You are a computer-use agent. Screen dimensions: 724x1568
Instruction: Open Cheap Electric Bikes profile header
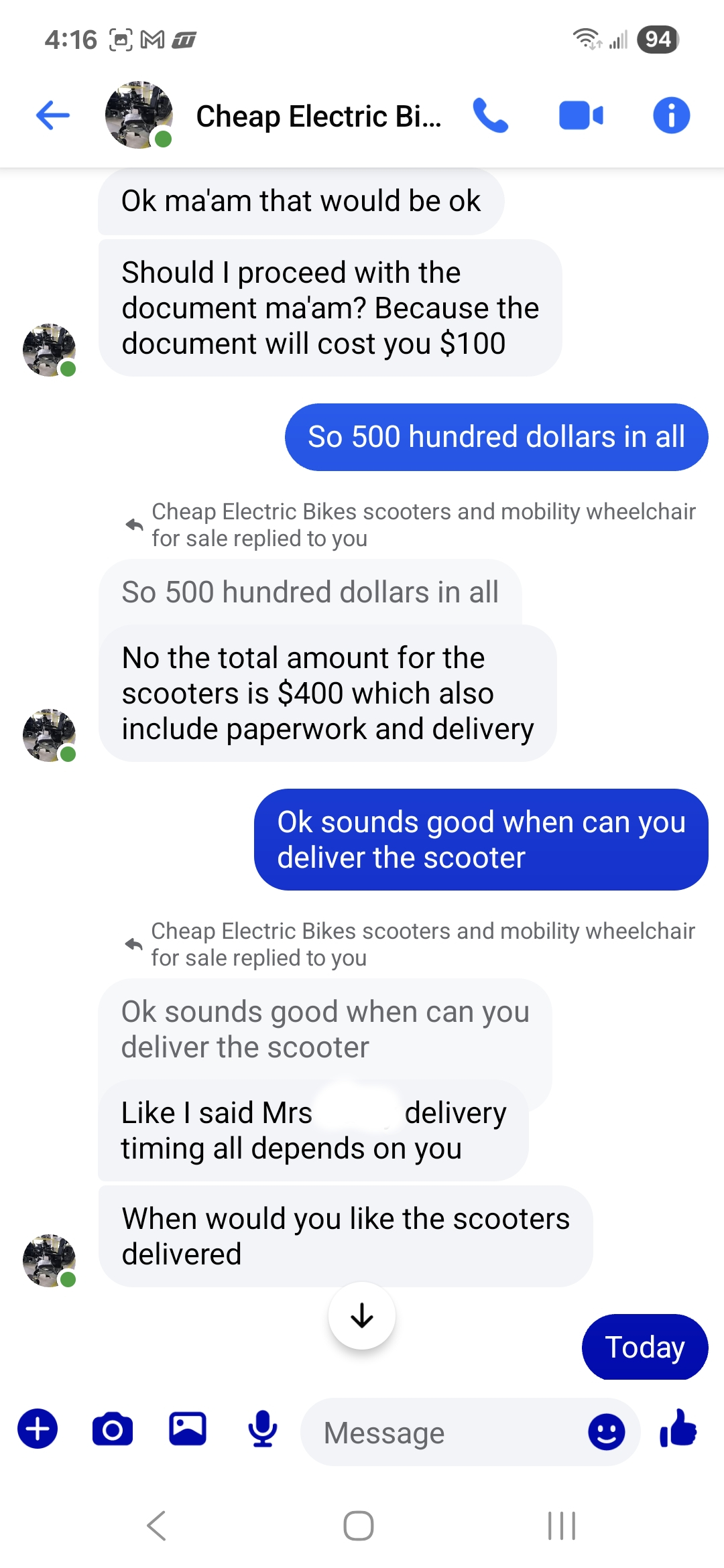[x=318, y=117]
